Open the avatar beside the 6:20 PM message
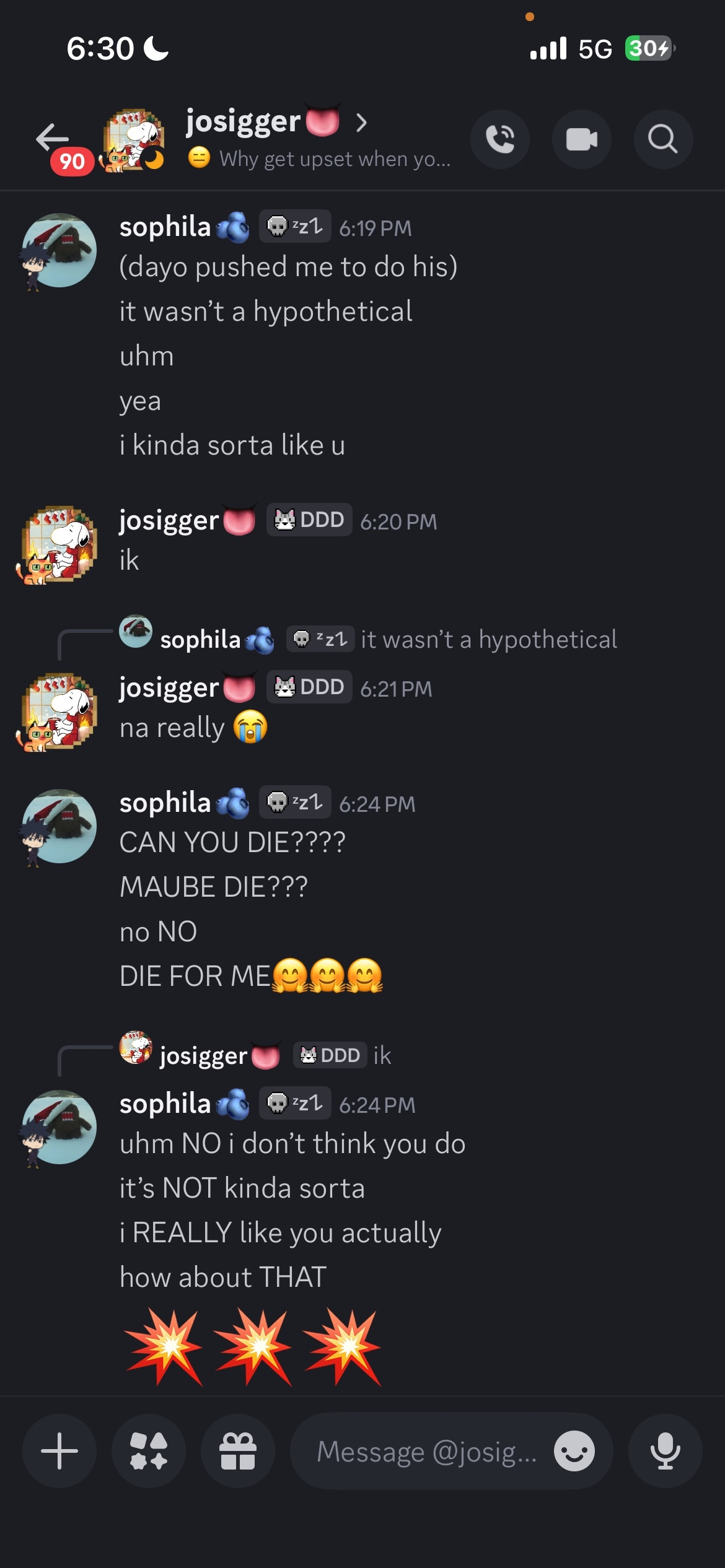725x1568 pixels. [59, 544]
